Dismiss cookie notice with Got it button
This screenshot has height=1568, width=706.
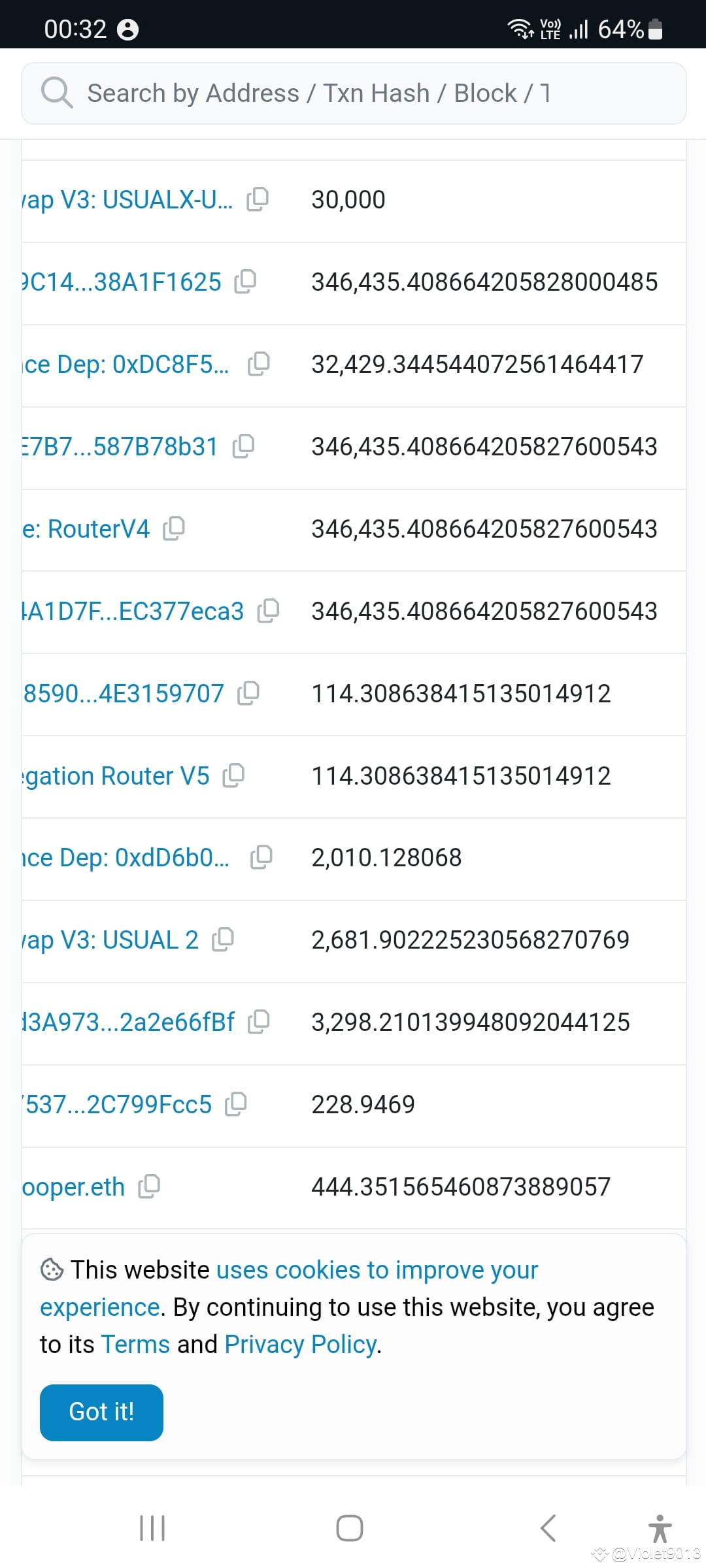[101, 1412]
